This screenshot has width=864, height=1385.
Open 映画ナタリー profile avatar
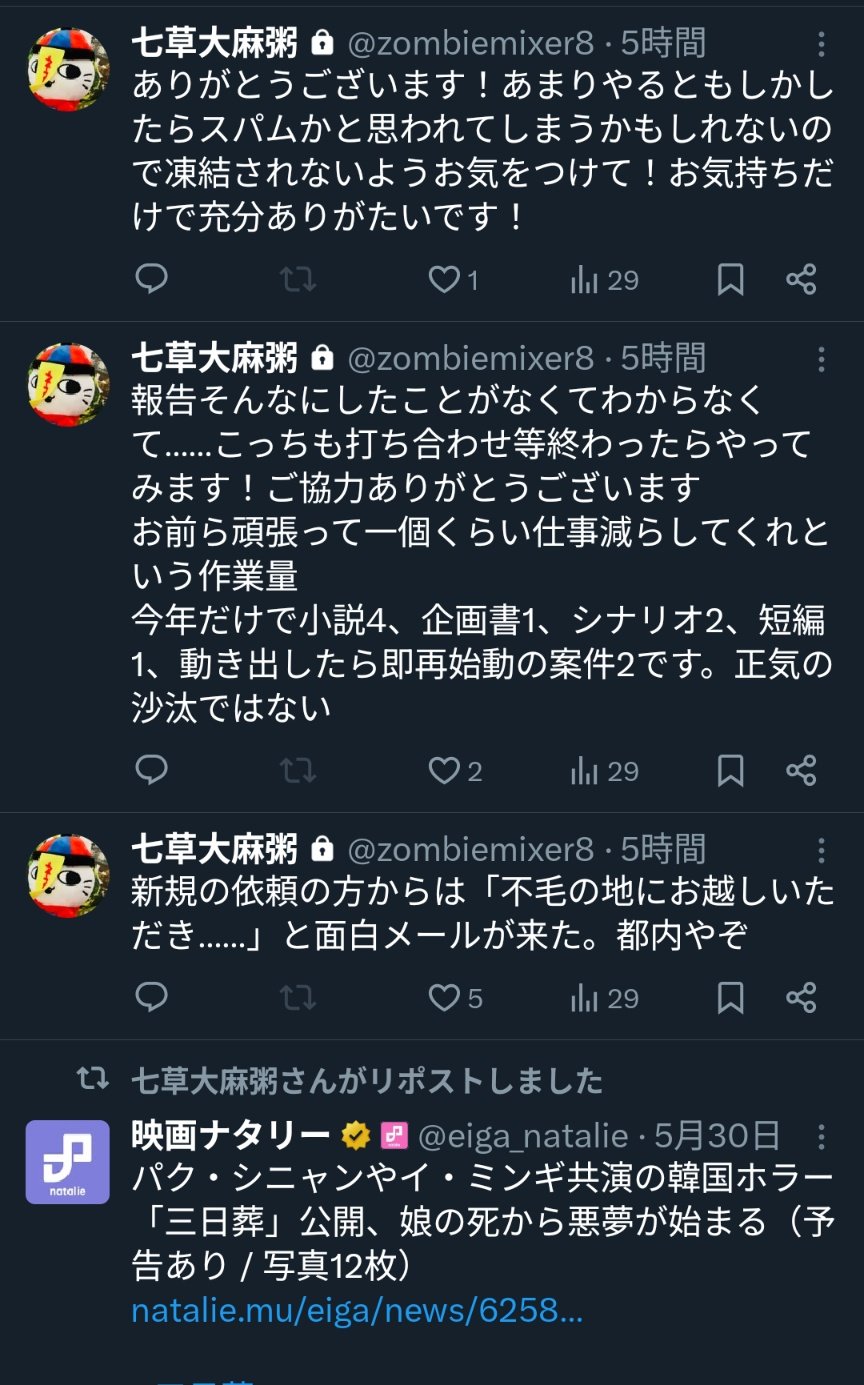(x=67, y=1161)
